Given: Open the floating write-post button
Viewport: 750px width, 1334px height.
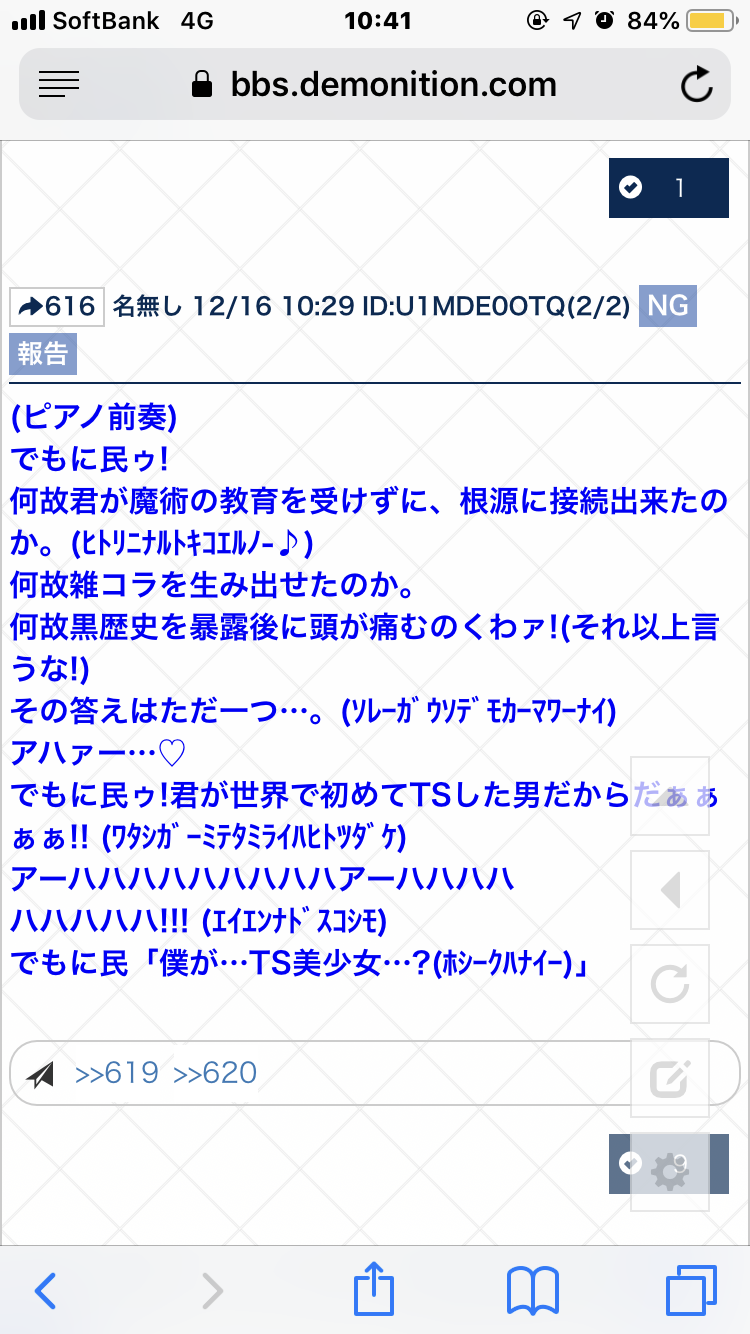Looking at the screenshot, I should [x=670, y=1078].
